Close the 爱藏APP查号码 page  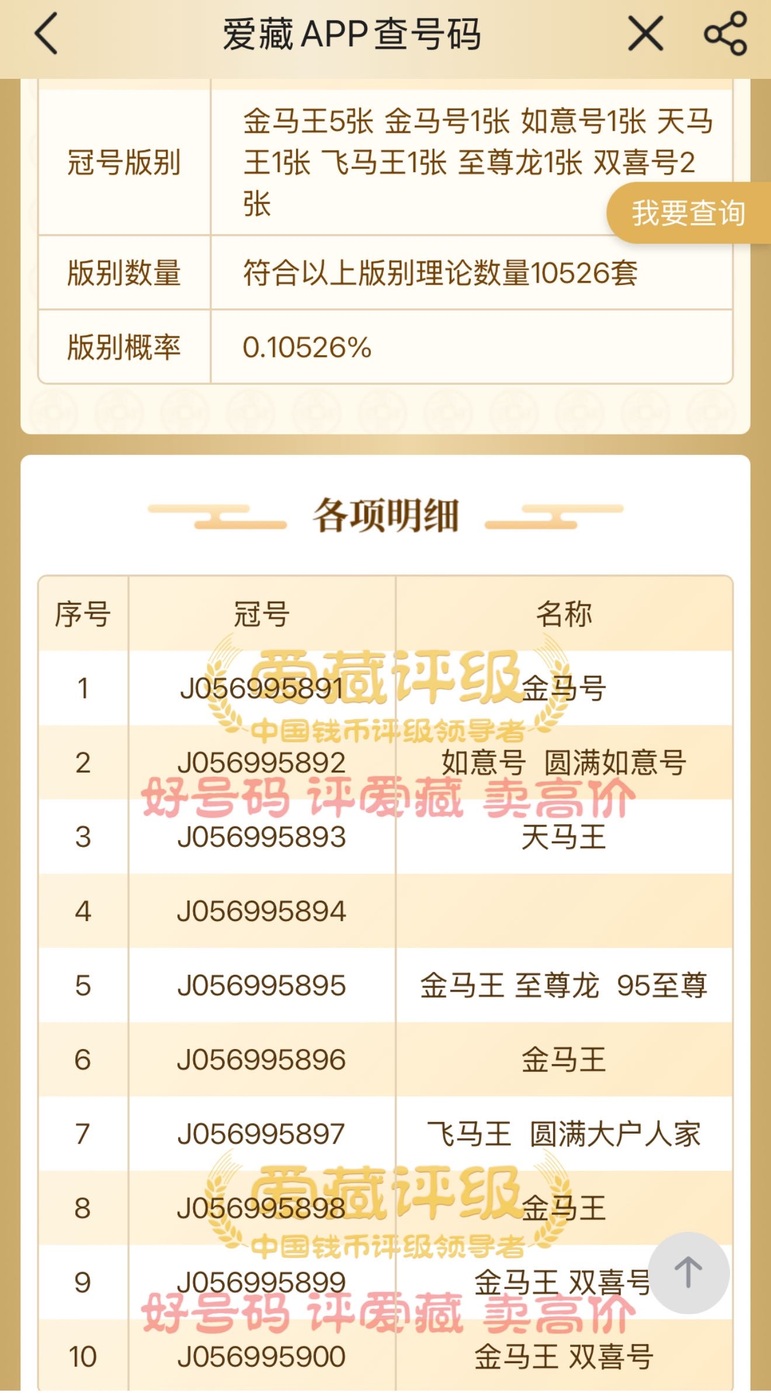click(x=645, y=36)
